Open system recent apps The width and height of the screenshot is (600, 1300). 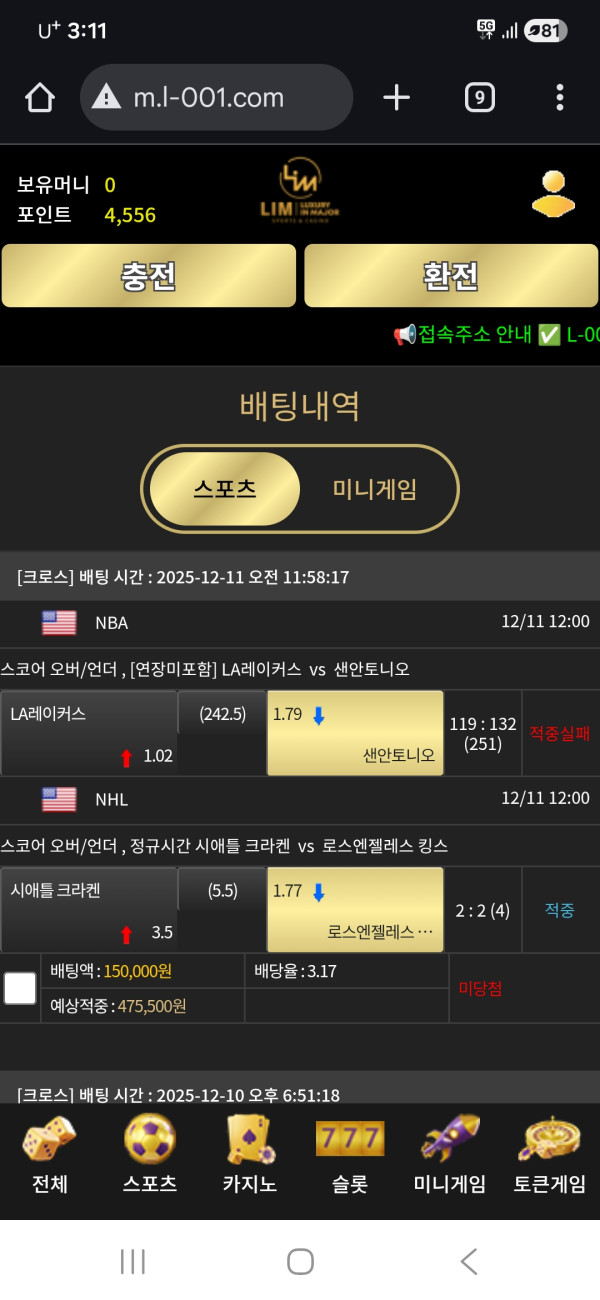coord(133,1261)
